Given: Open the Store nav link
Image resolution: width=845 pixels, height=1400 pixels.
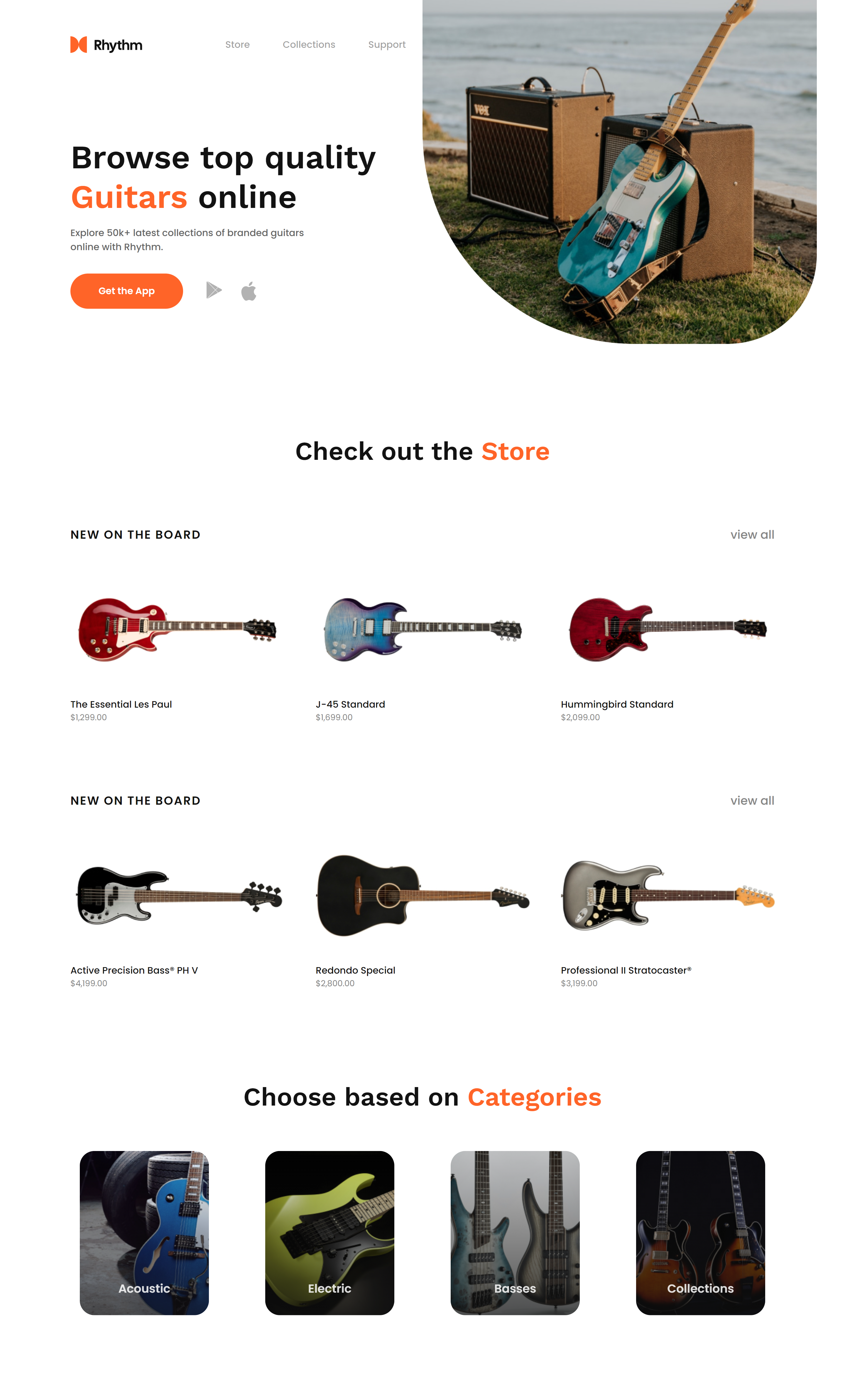Looking at the screenshot, I should tap(237, 45).
